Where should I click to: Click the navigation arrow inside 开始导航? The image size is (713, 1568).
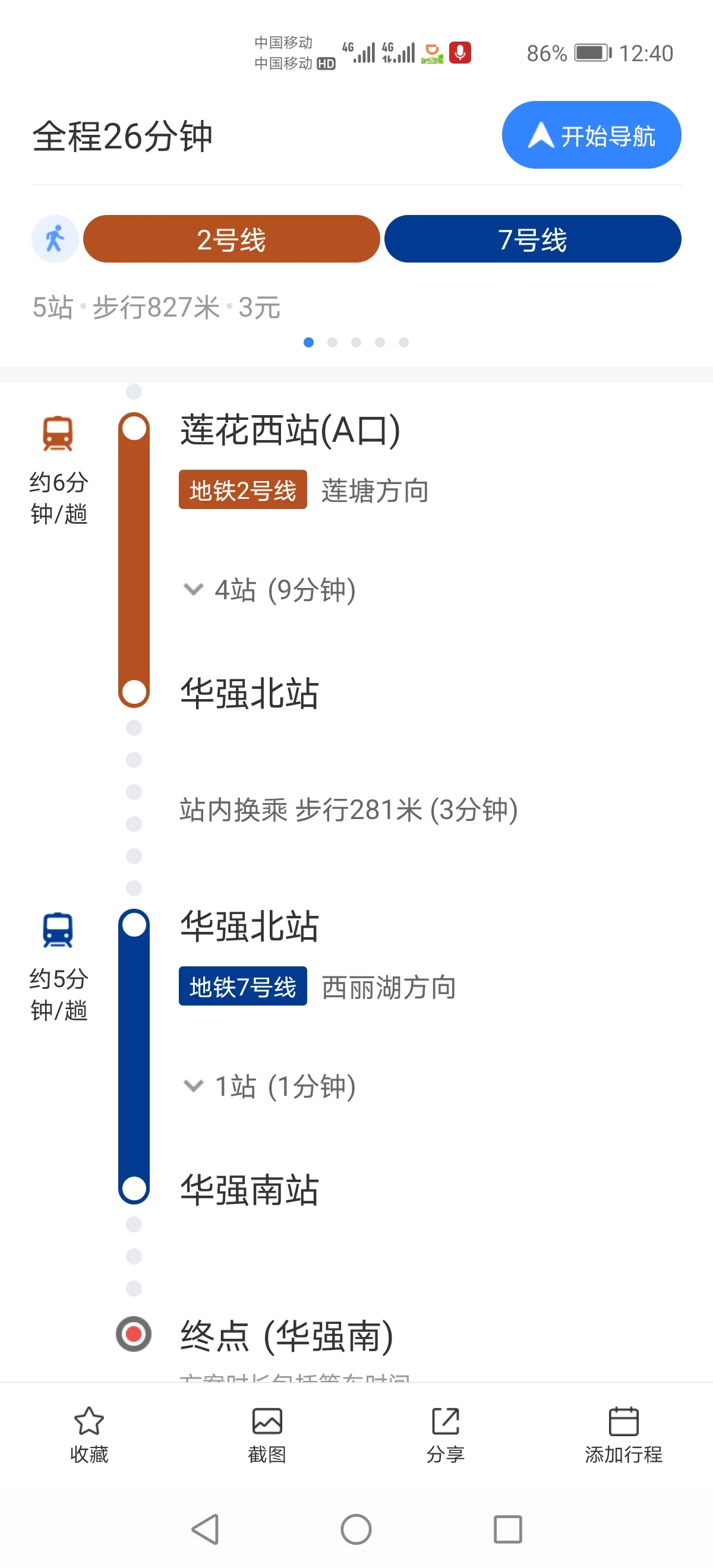pyautogui.click(x=541, y=134)
